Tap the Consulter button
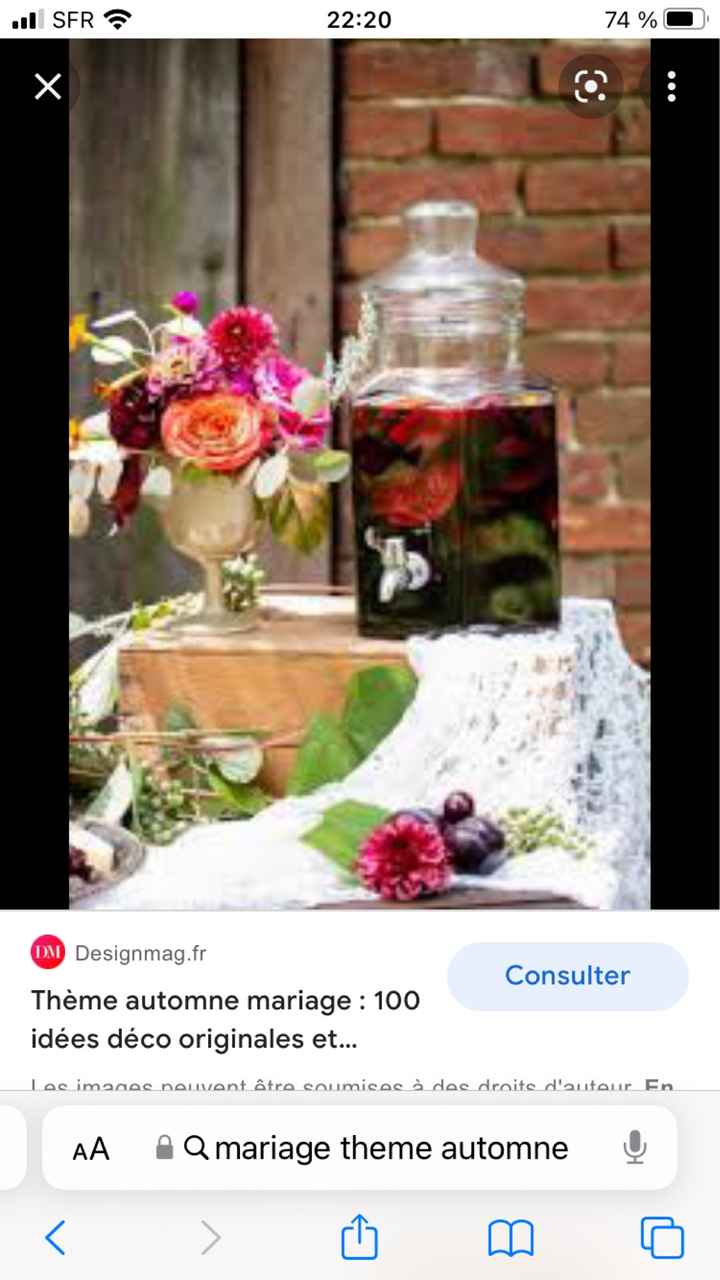The width and height of the screenshot is (720, 1280). click(x=567, y=976)
